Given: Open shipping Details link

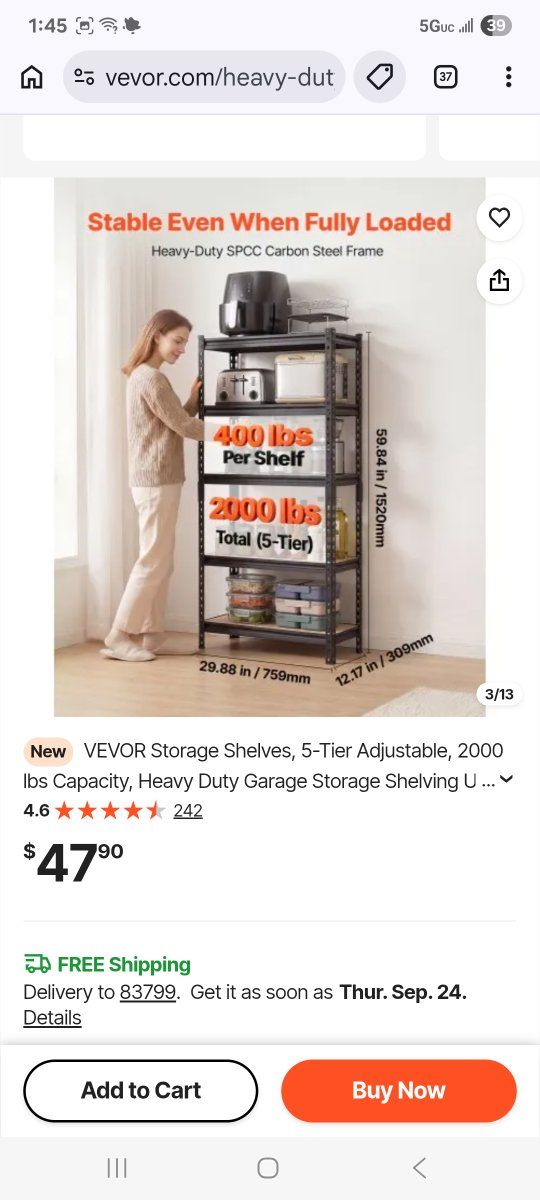Looking at the screenshot, I should click(x=52, y=1018).
